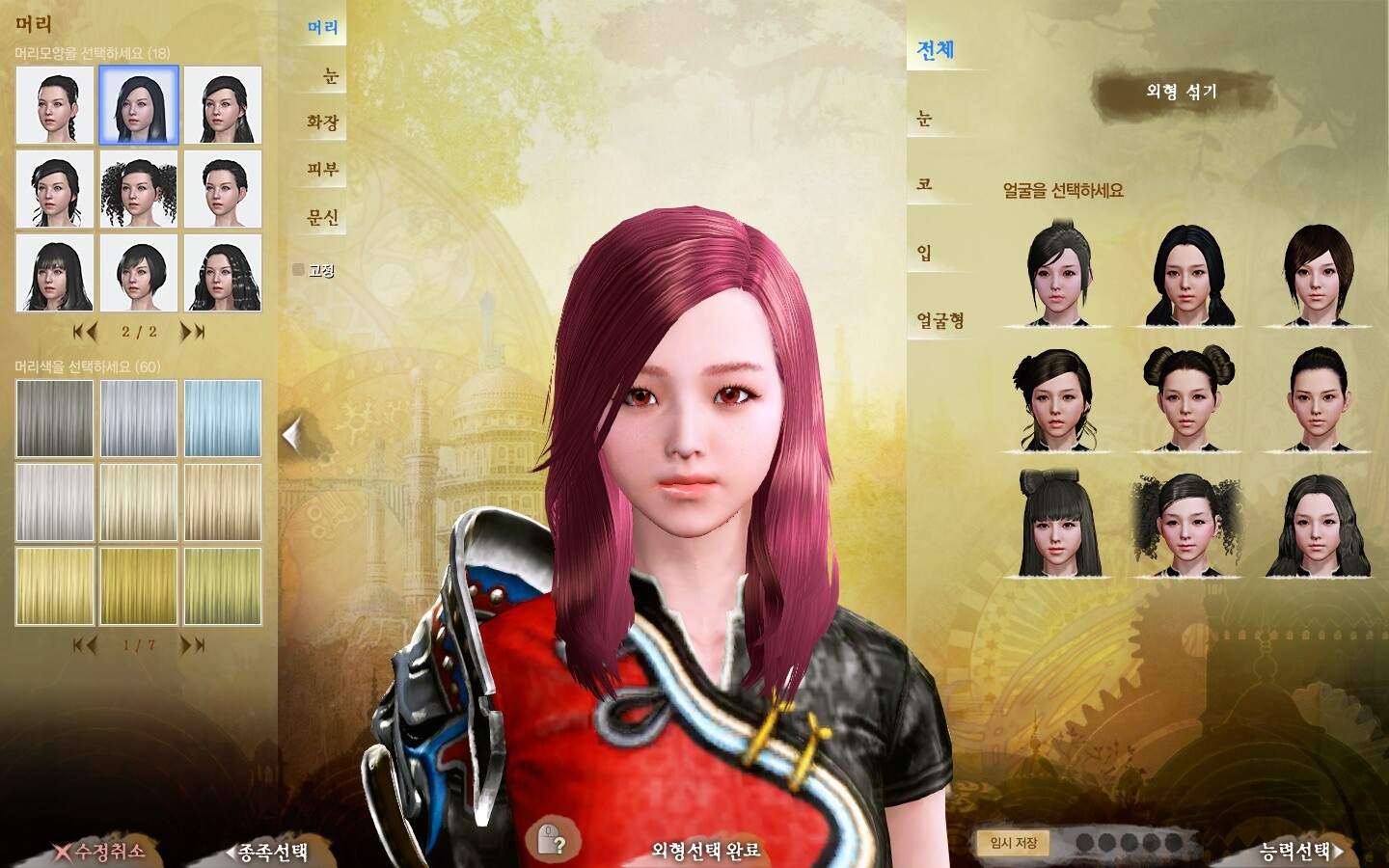Open the 문신 tattoo tab
The height and width of the screenshot is (868, 1389).
322,217
